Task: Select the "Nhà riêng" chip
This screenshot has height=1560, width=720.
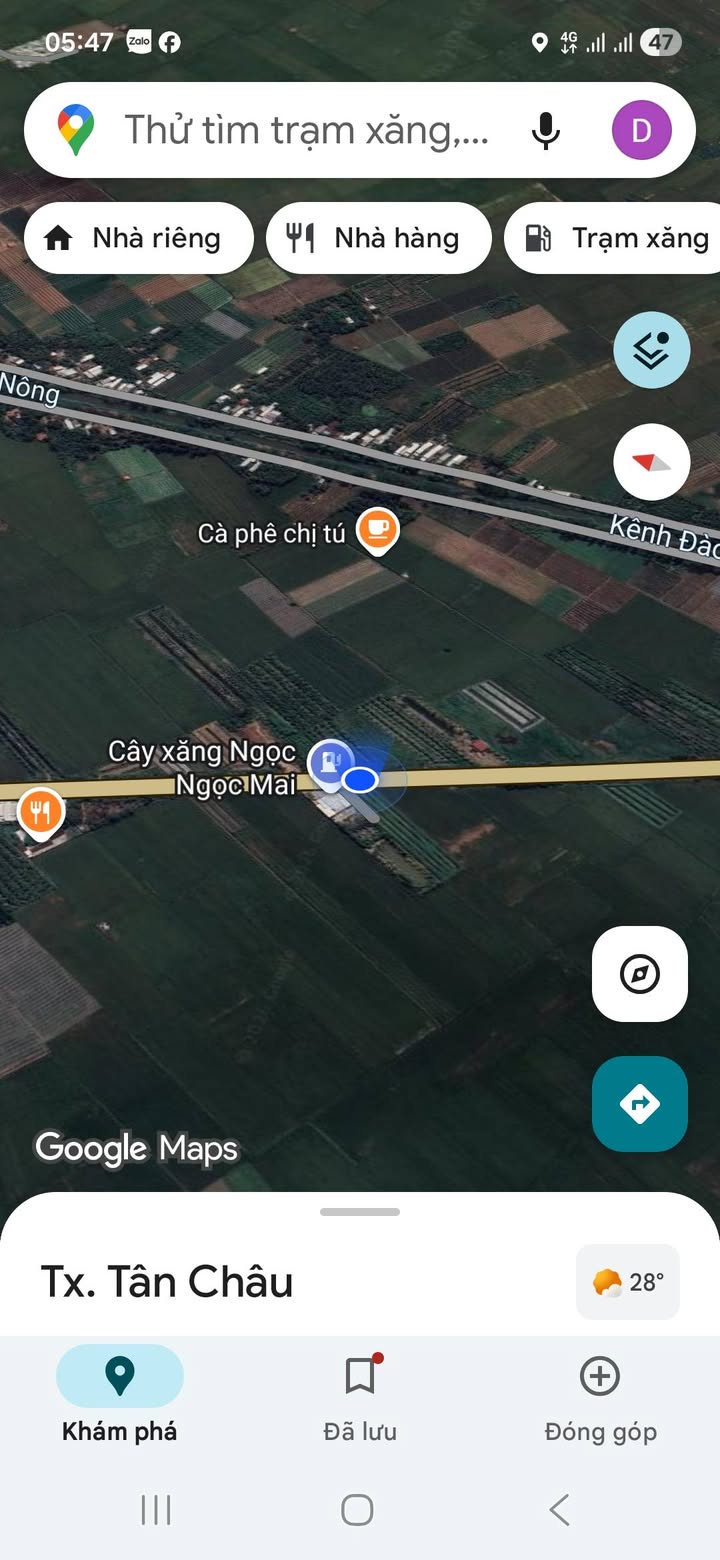Action: [x=138, y=238]
